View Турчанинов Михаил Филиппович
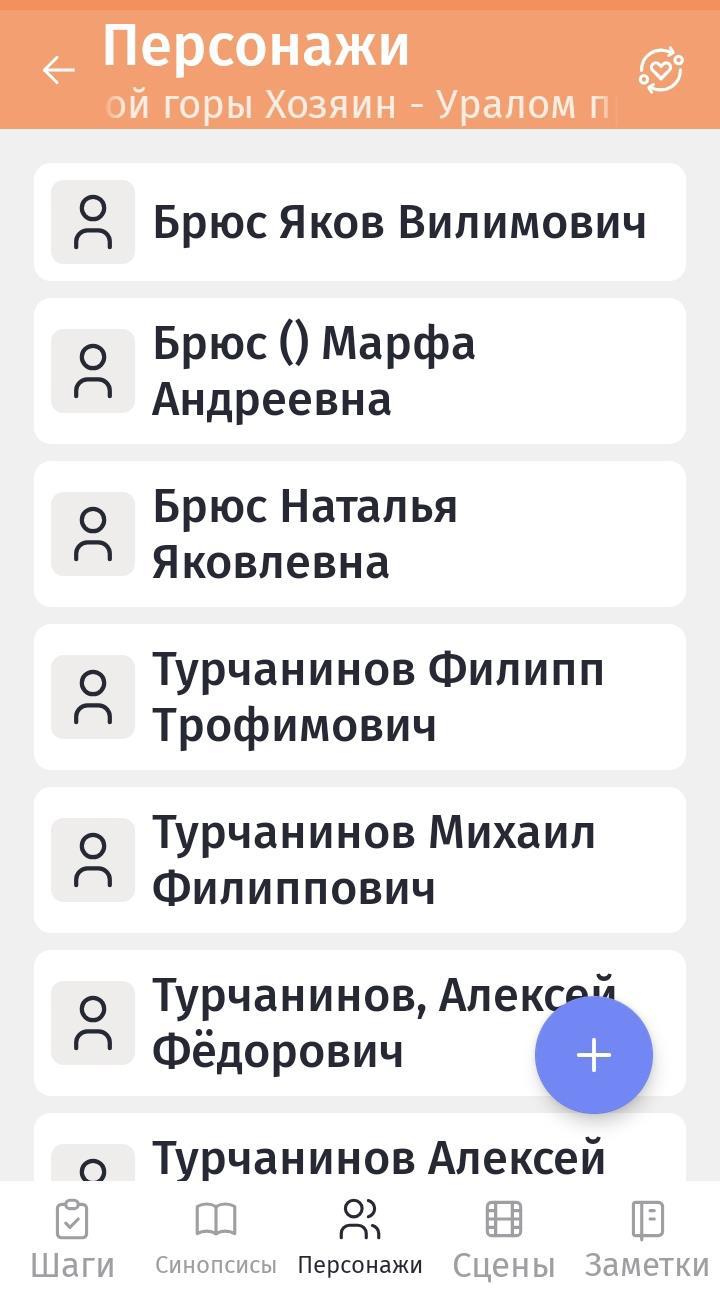Image resolution: width=720 pixels, height=1299 pixels. 360,860
